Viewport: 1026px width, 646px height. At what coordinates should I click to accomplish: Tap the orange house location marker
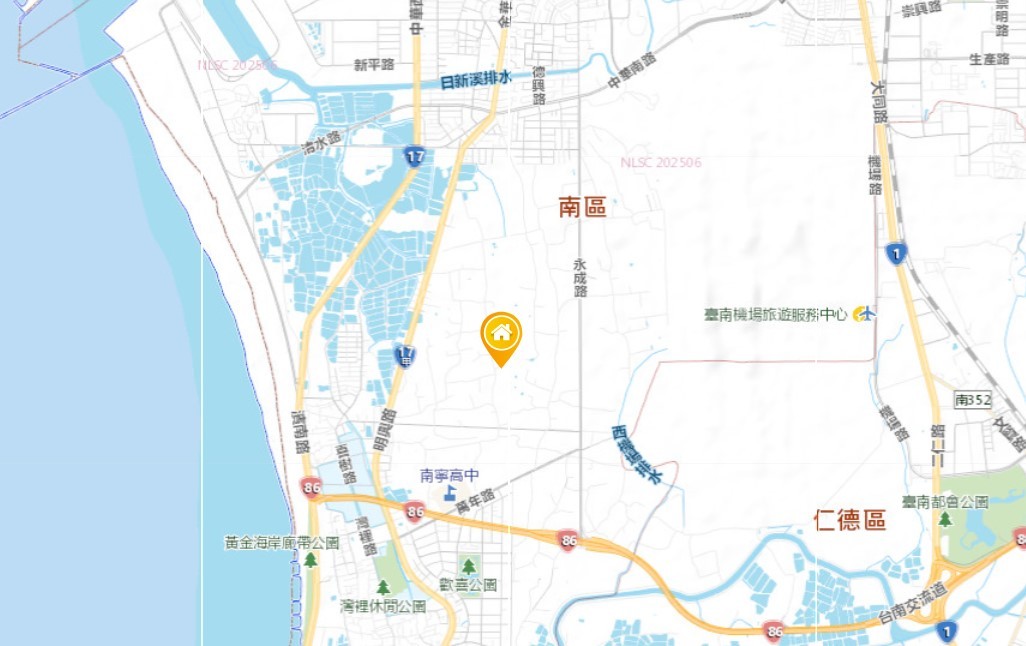(500, 335)
